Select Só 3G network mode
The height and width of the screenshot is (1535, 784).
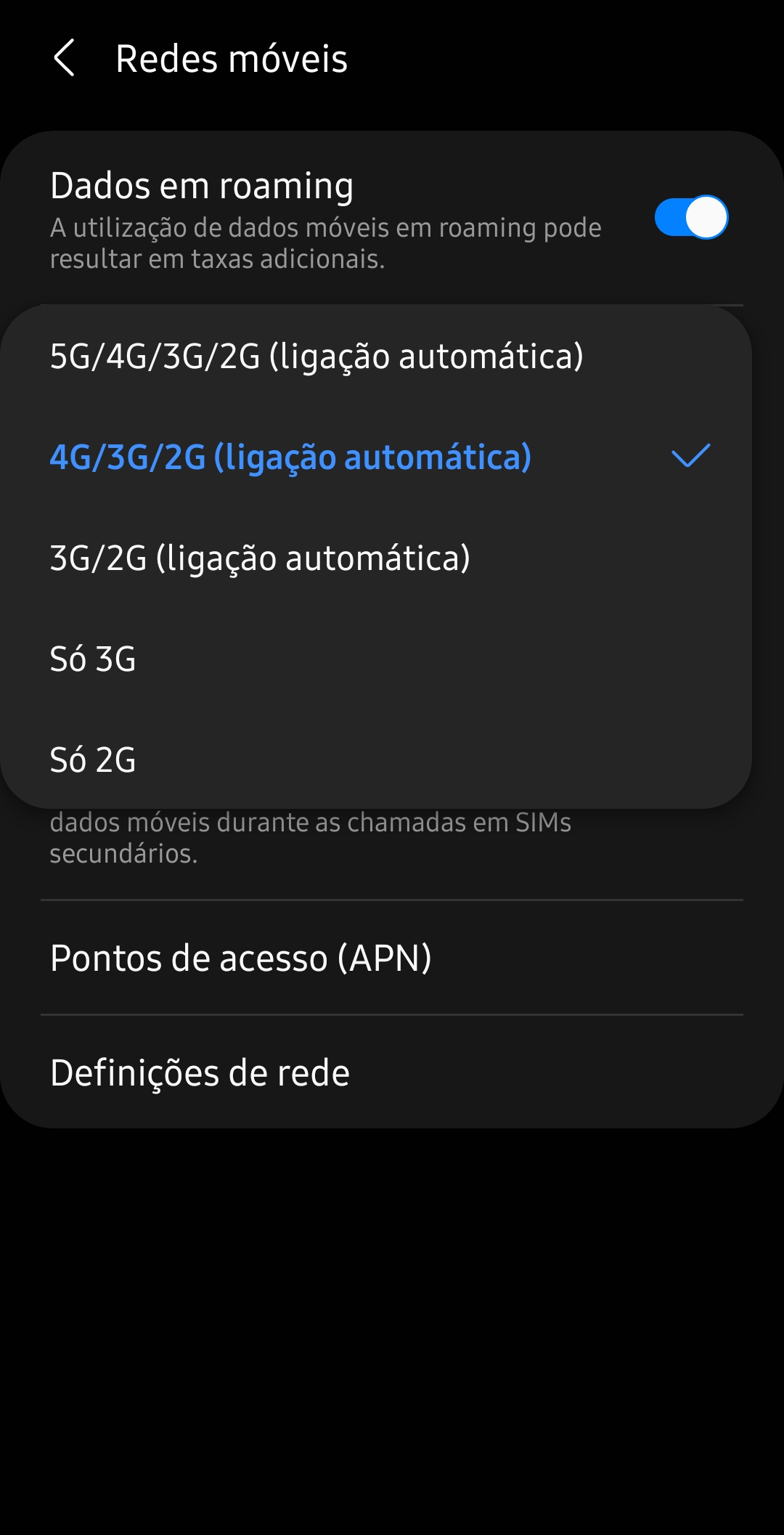coord(93,659)
